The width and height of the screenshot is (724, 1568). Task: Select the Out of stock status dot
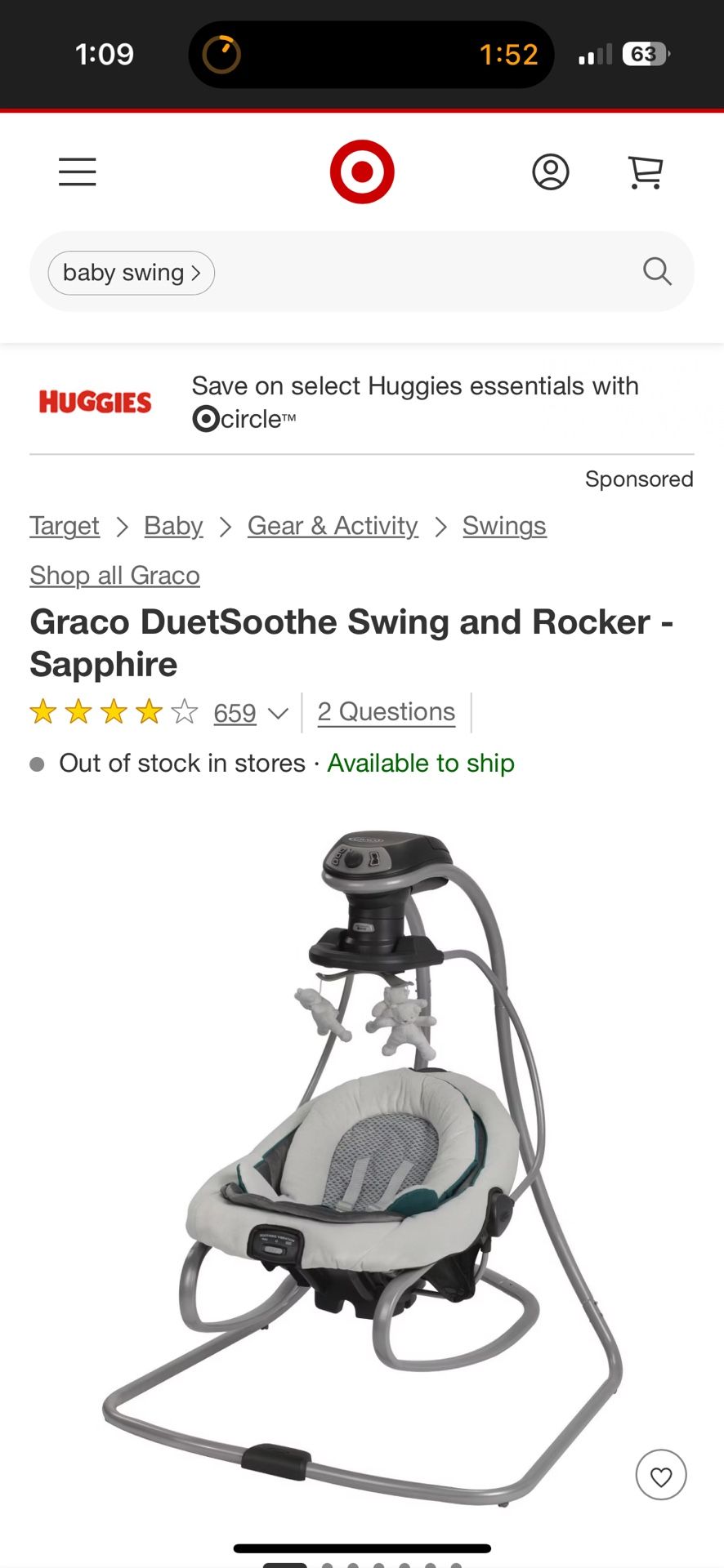tap(38, 764)
